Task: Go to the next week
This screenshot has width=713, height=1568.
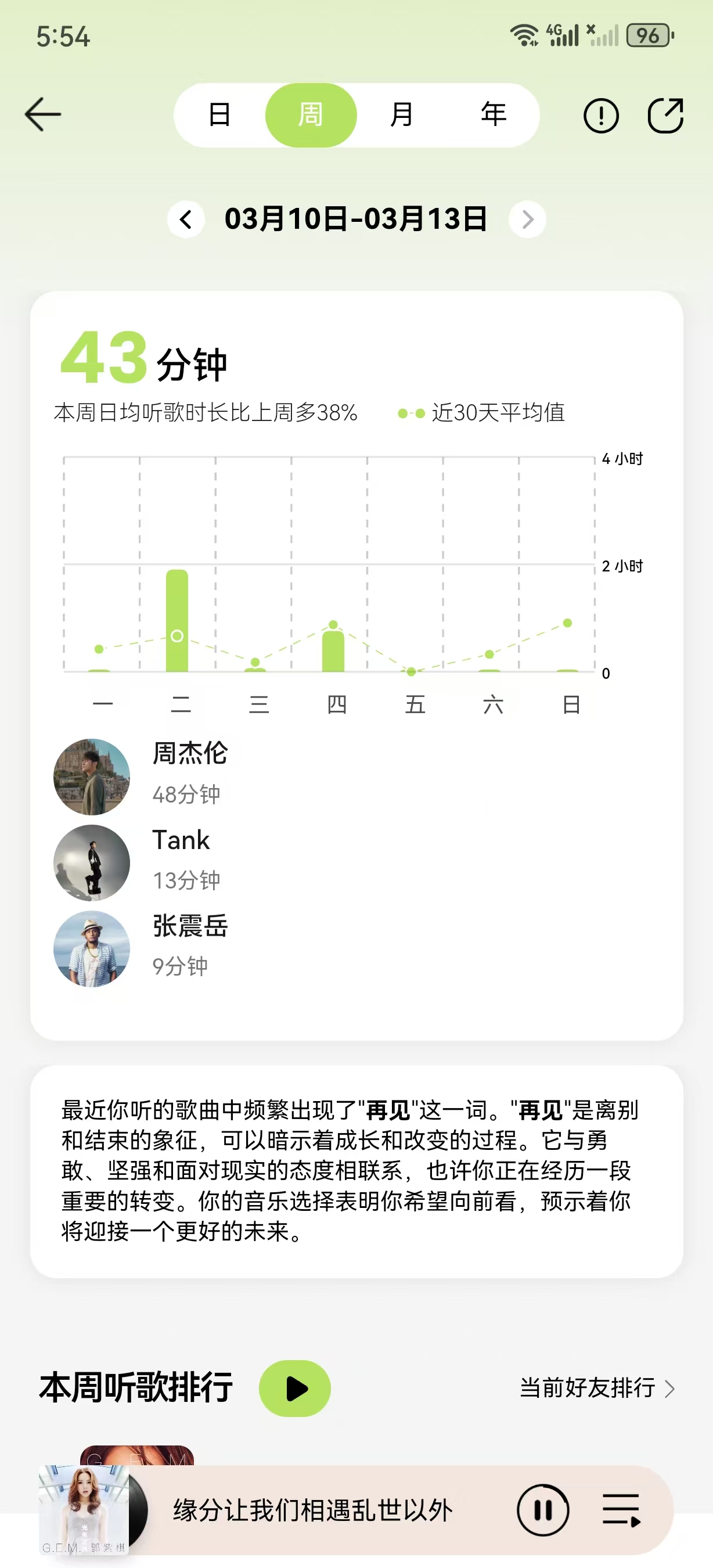Action: point(527,219)
